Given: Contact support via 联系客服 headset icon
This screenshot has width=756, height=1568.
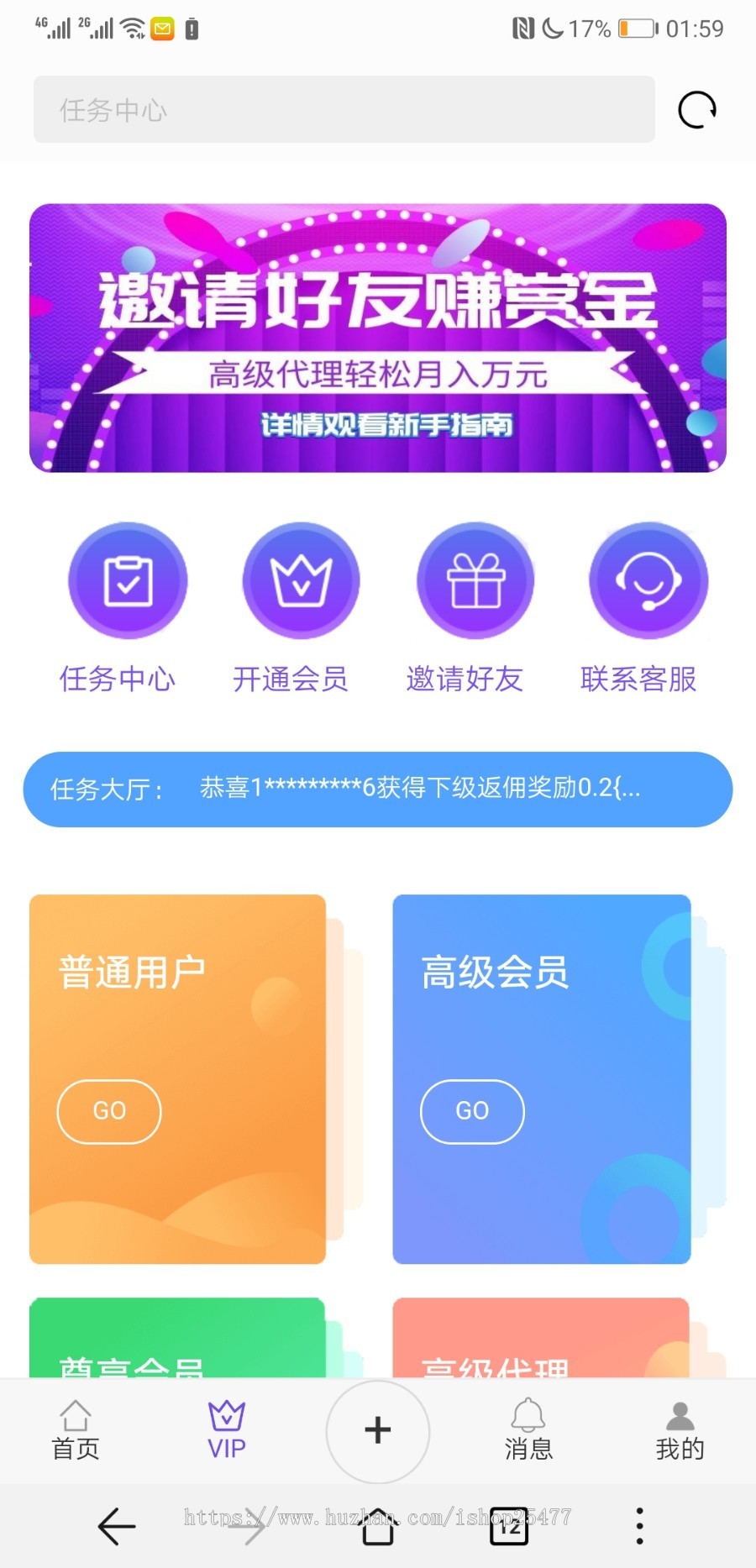Looking at the screenshot, I should pyautogui.click(x=648, y=581).
